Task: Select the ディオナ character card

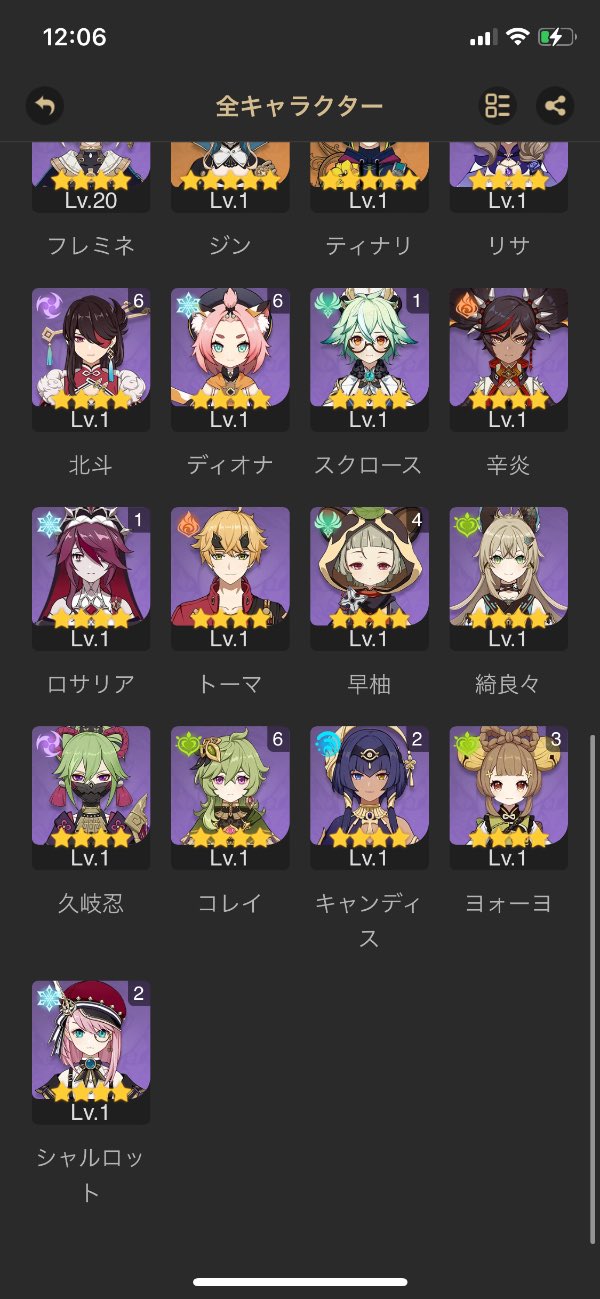Action: [230, 358]
